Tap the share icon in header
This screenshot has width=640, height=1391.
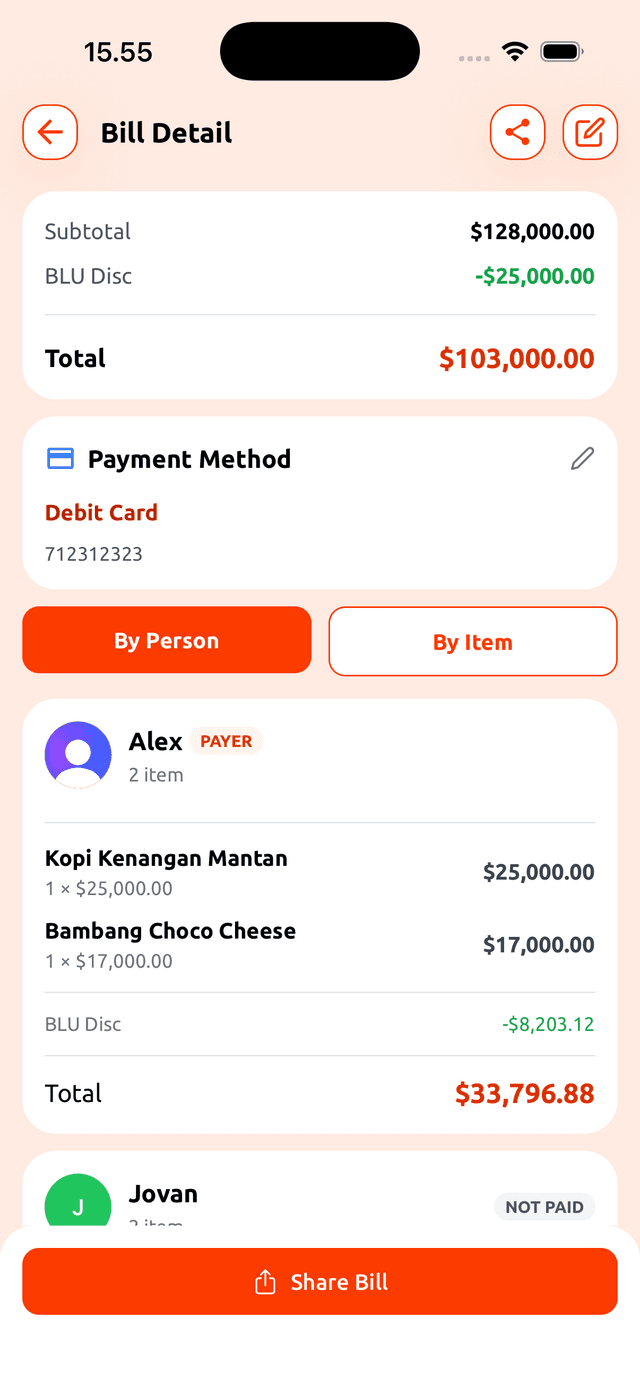tap(517, 132)
